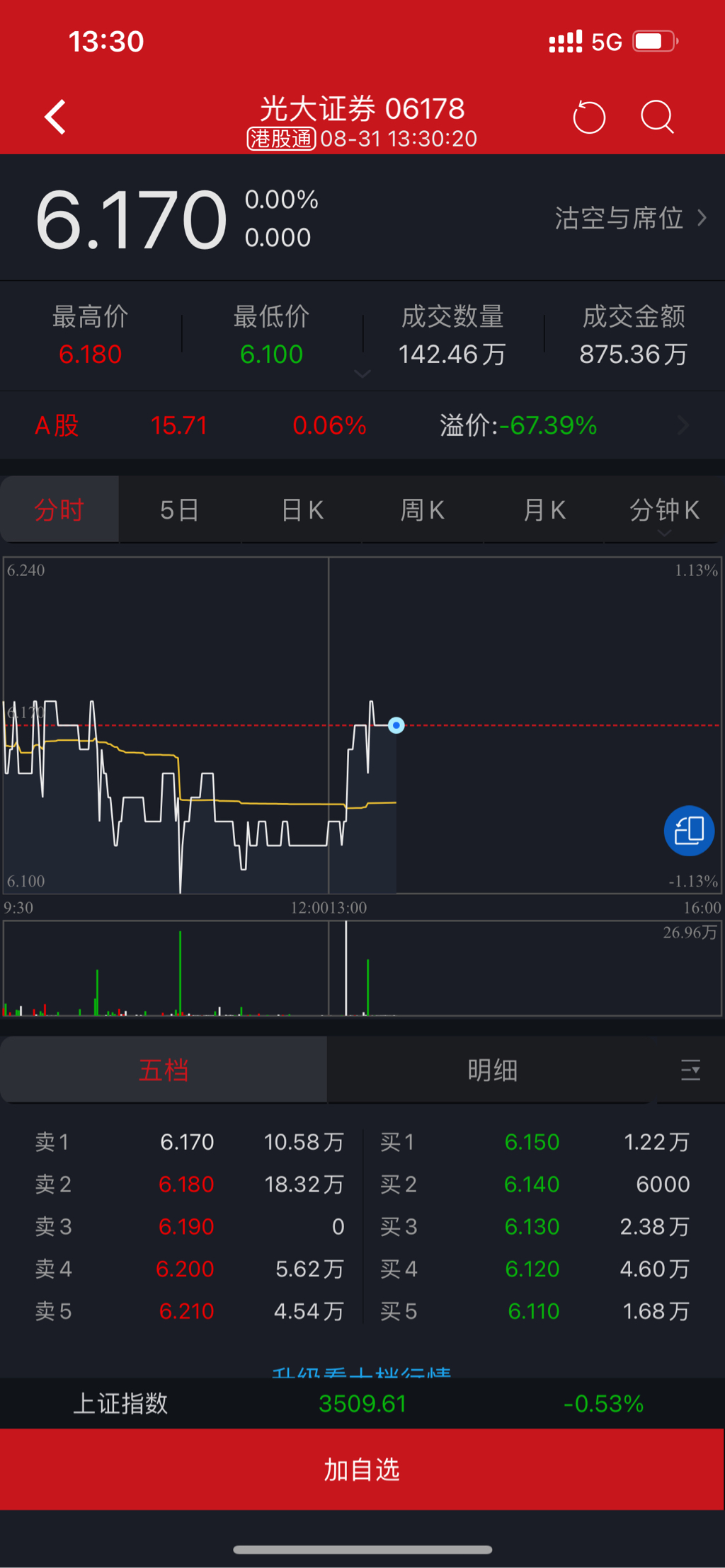The image size is (725, 1568).
Task: Open the 上证指数 index bar
Action: 362,1403
